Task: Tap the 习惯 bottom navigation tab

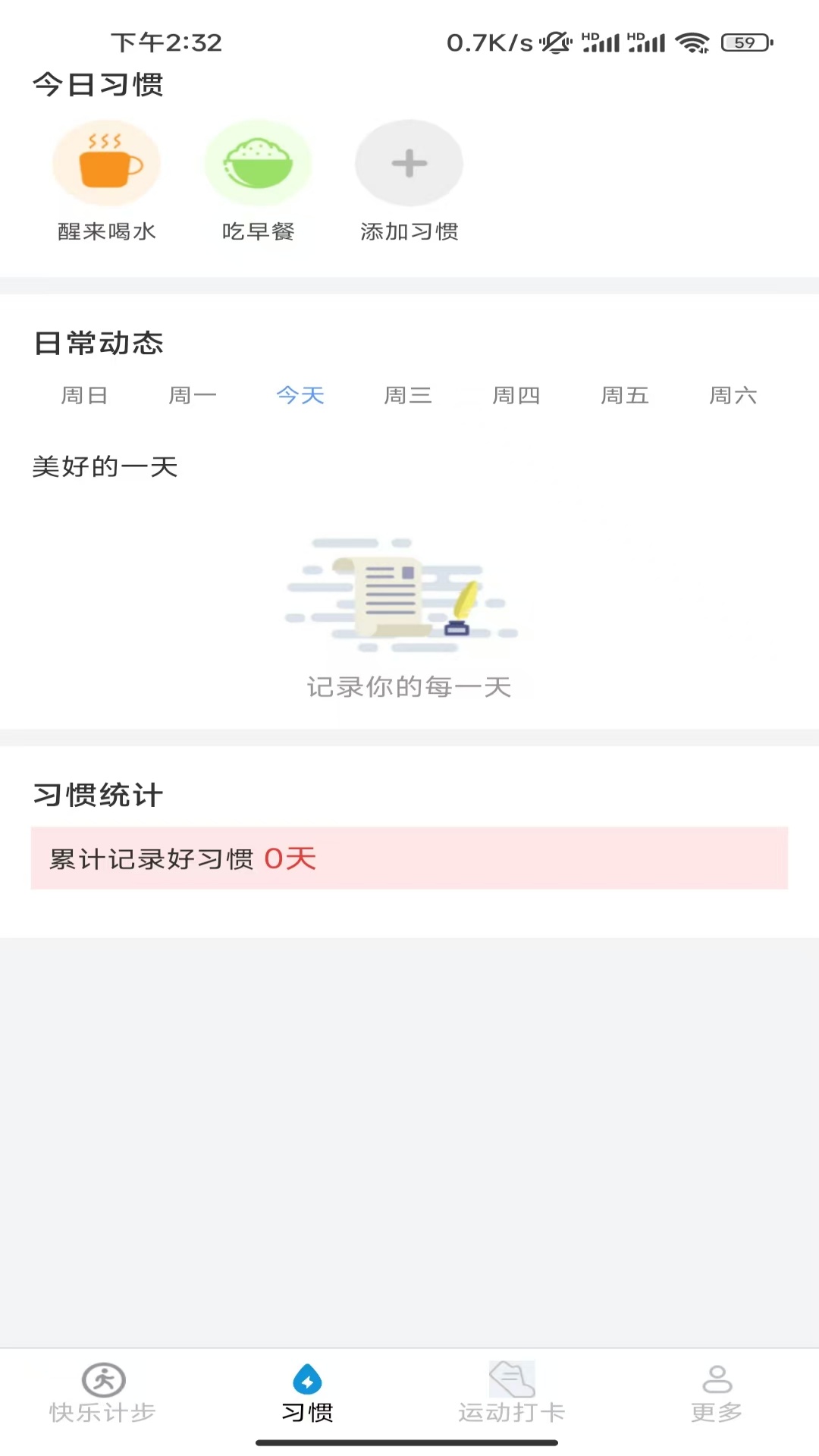Action: (307, 1394)
